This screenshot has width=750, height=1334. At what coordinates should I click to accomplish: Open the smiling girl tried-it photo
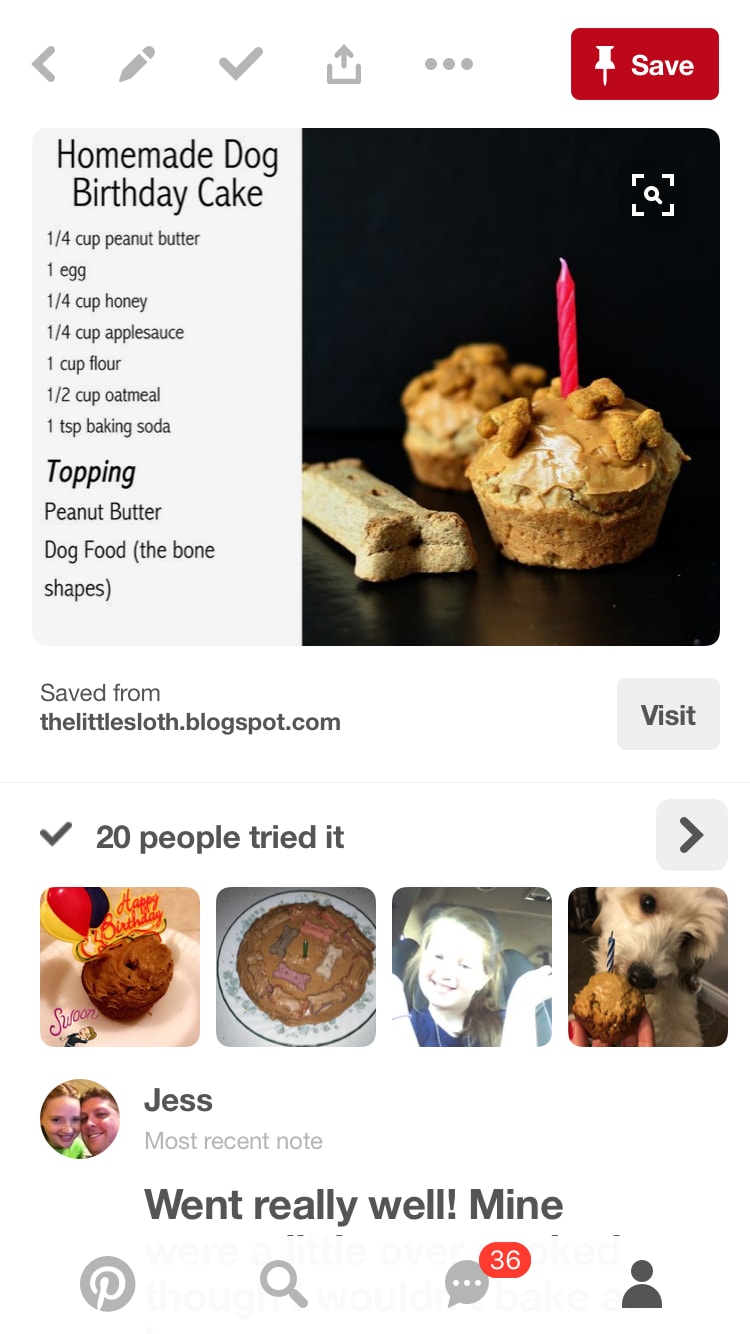tap(472, 967)
